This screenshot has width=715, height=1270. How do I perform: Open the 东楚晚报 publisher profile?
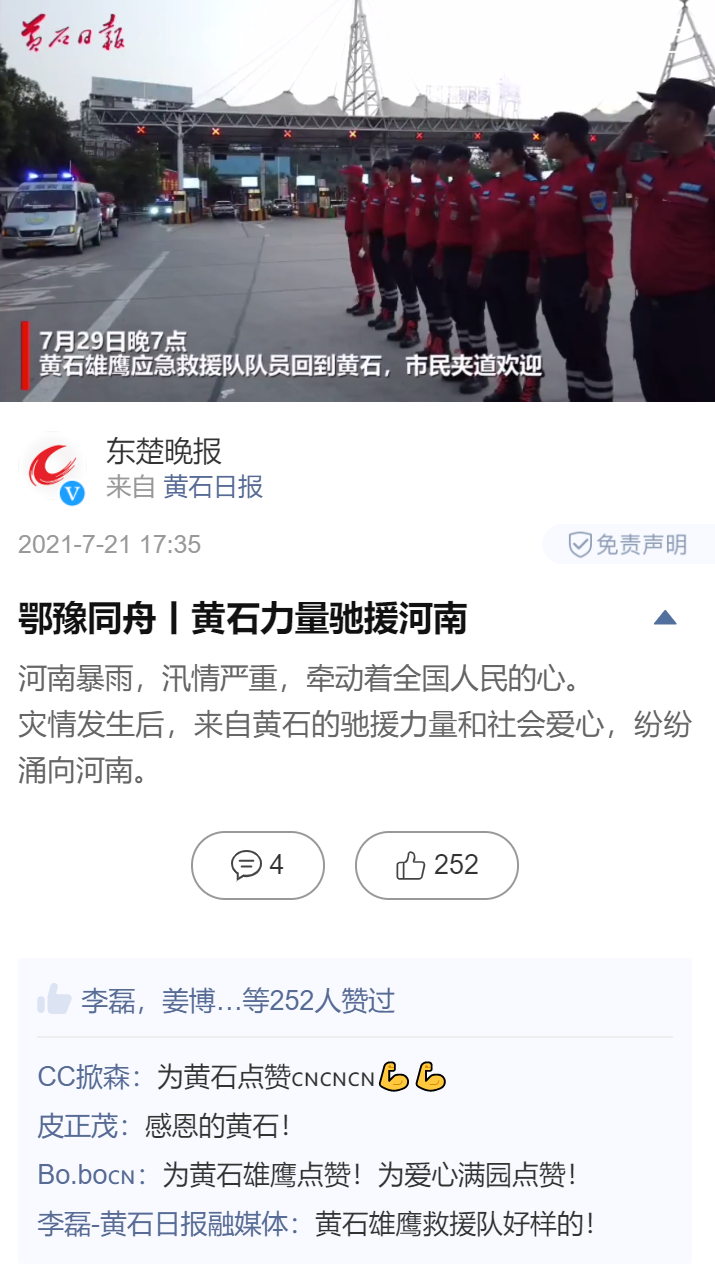(164, 452)
